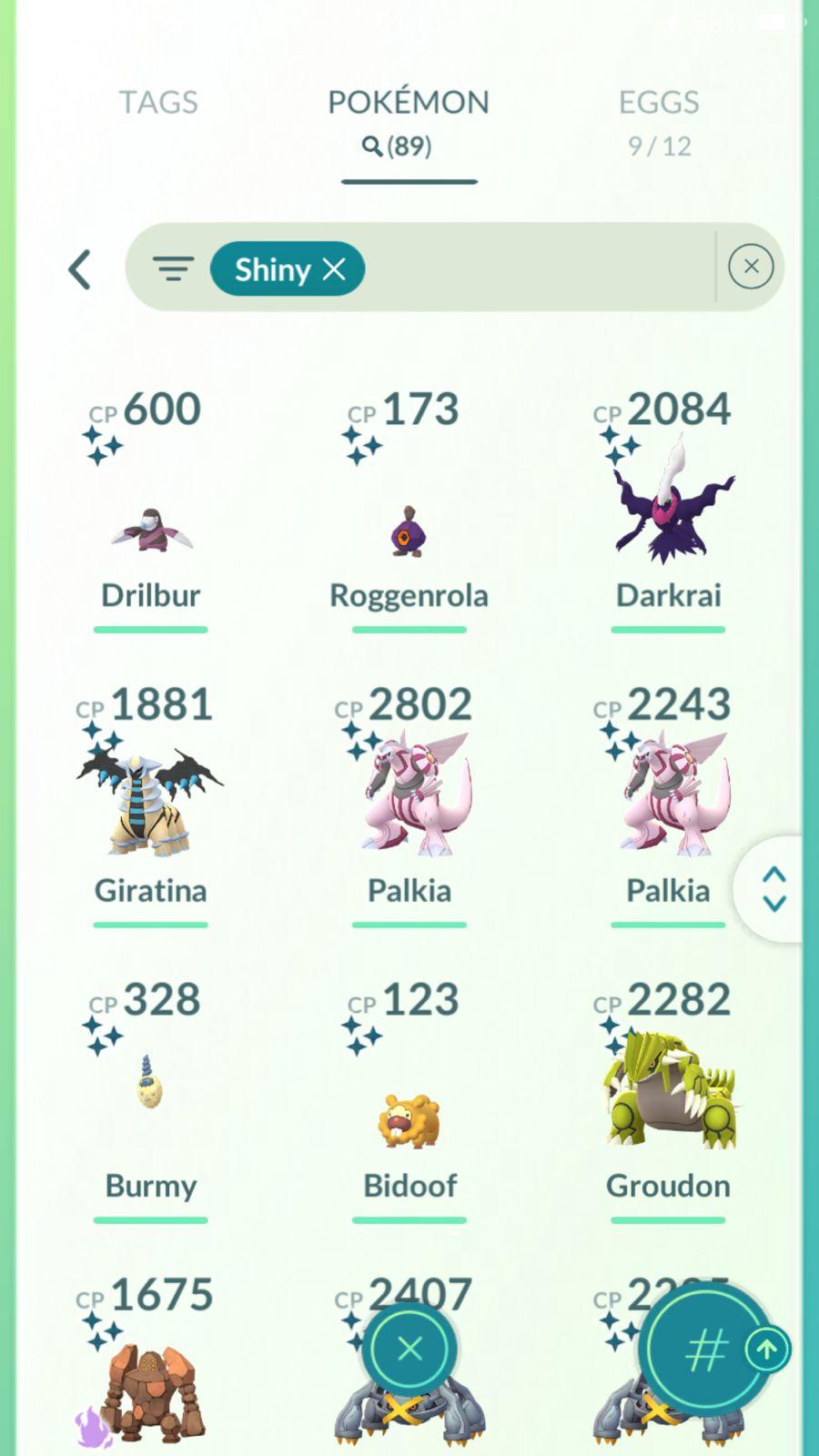The width and height of the screenshot is (819, 1456).
Task: Open the search filter options icon
Action: pos(173,269)
